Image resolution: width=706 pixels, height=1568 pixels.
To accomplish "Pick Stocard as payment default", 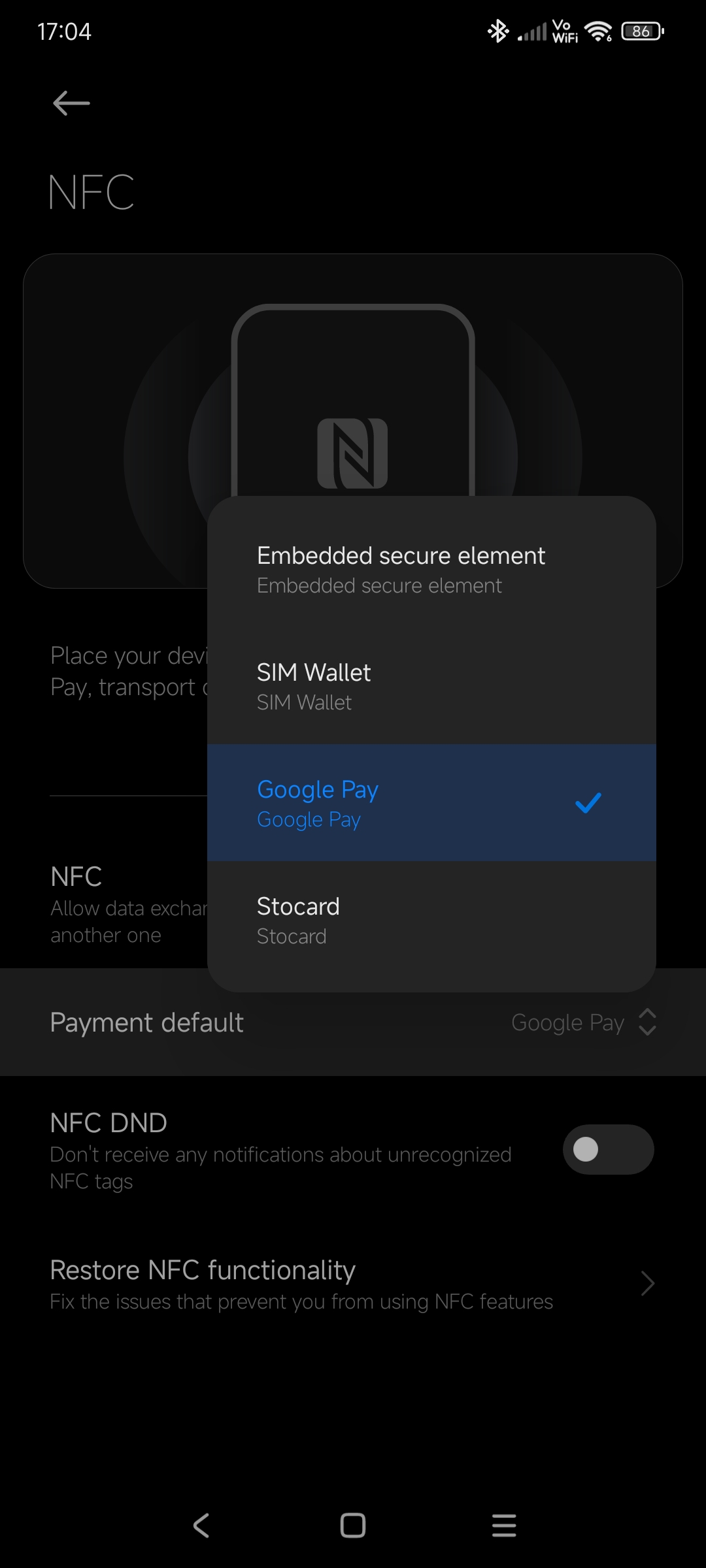I will [431, 920].
